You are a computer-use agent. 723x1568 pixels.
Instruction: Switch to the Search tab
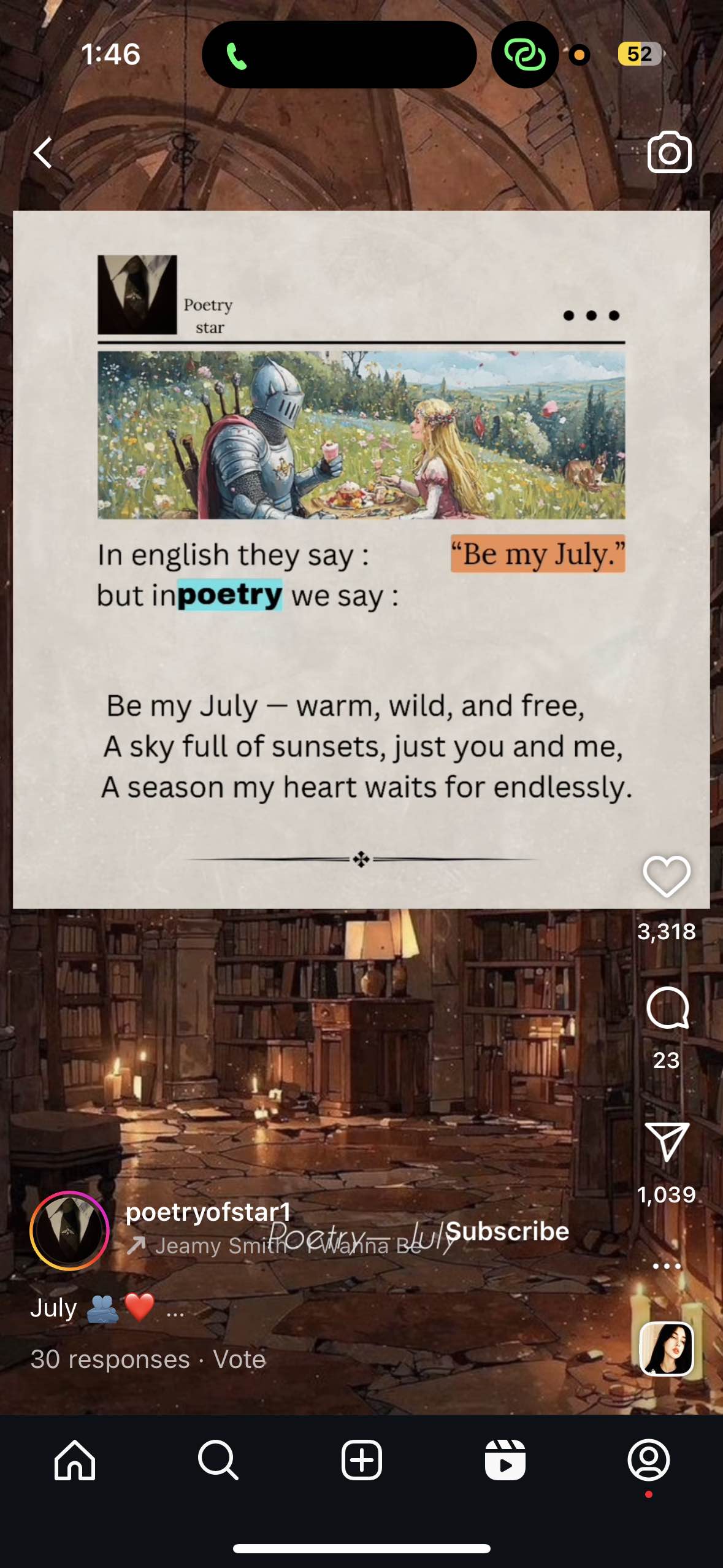pyautogui.click(x=218, y=1460)
